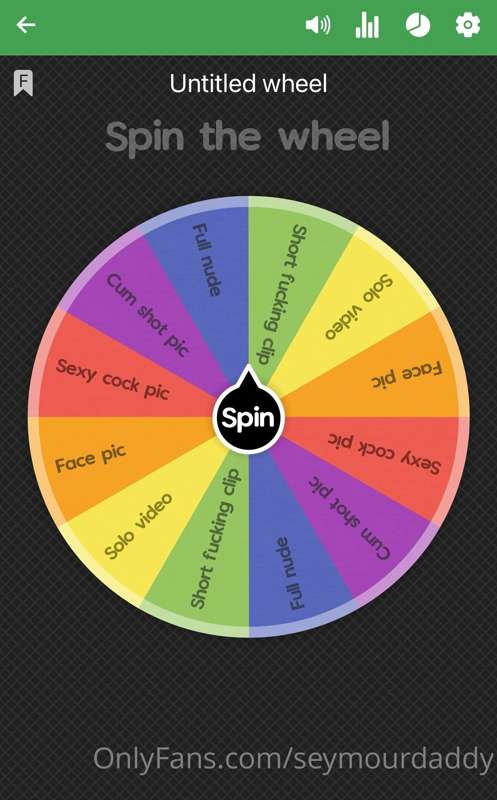Tap the bookmark icon marked F
497x800 pixels.
coord(23,83)
